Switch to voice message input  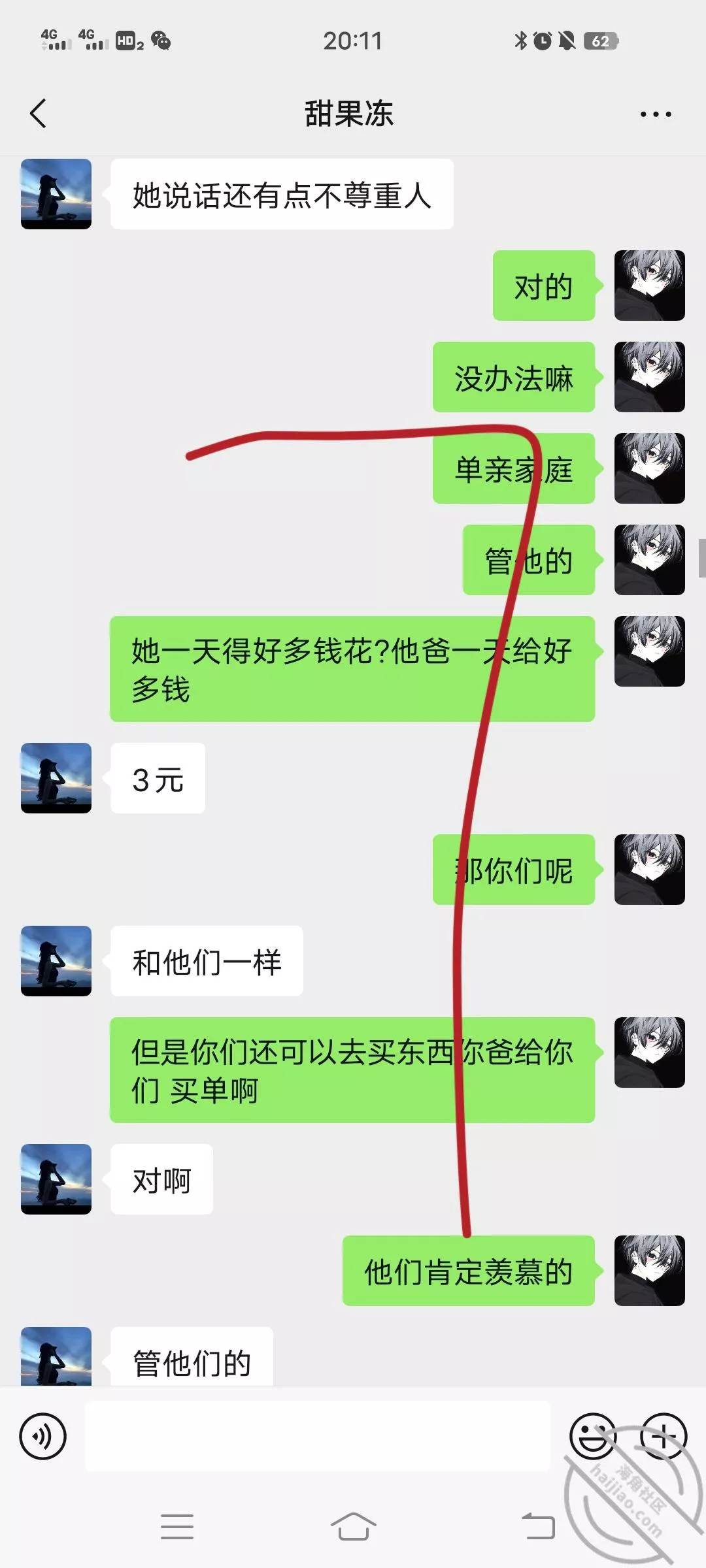click(43, 1436)
